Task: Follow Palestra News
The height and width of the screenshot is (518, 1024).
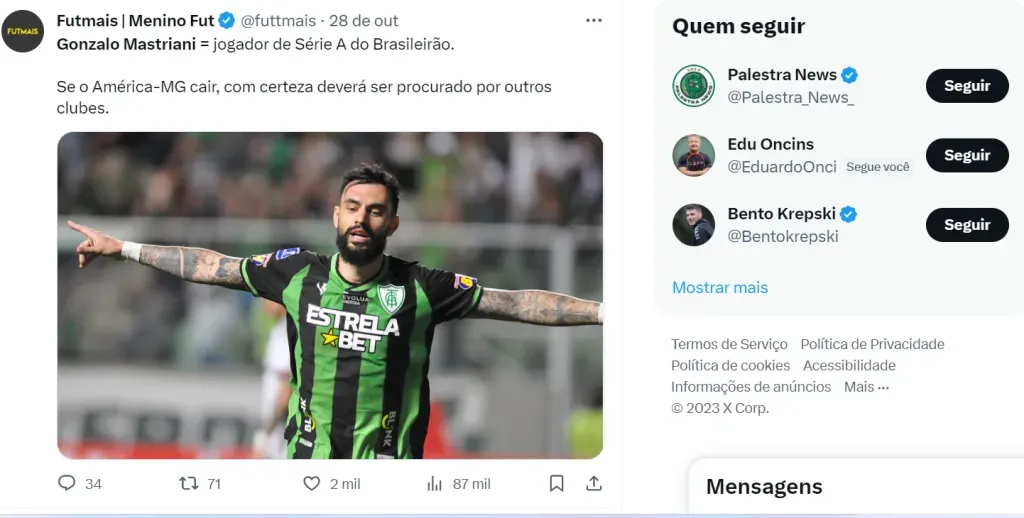Action: click(966, 86)
